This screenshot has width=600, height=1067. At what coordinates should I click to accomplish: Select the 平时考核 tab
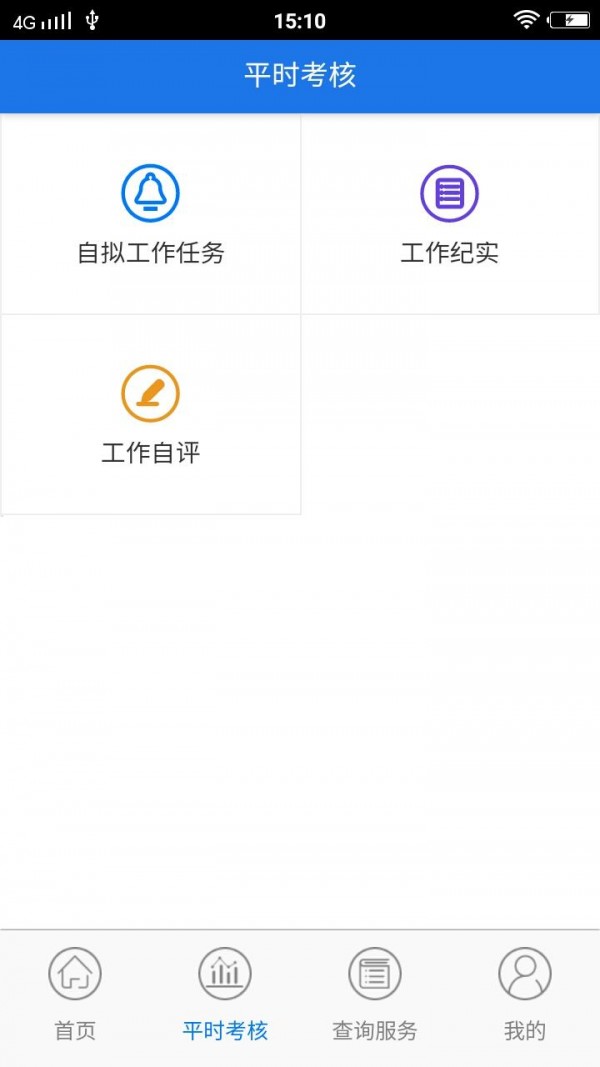[225, 995]
